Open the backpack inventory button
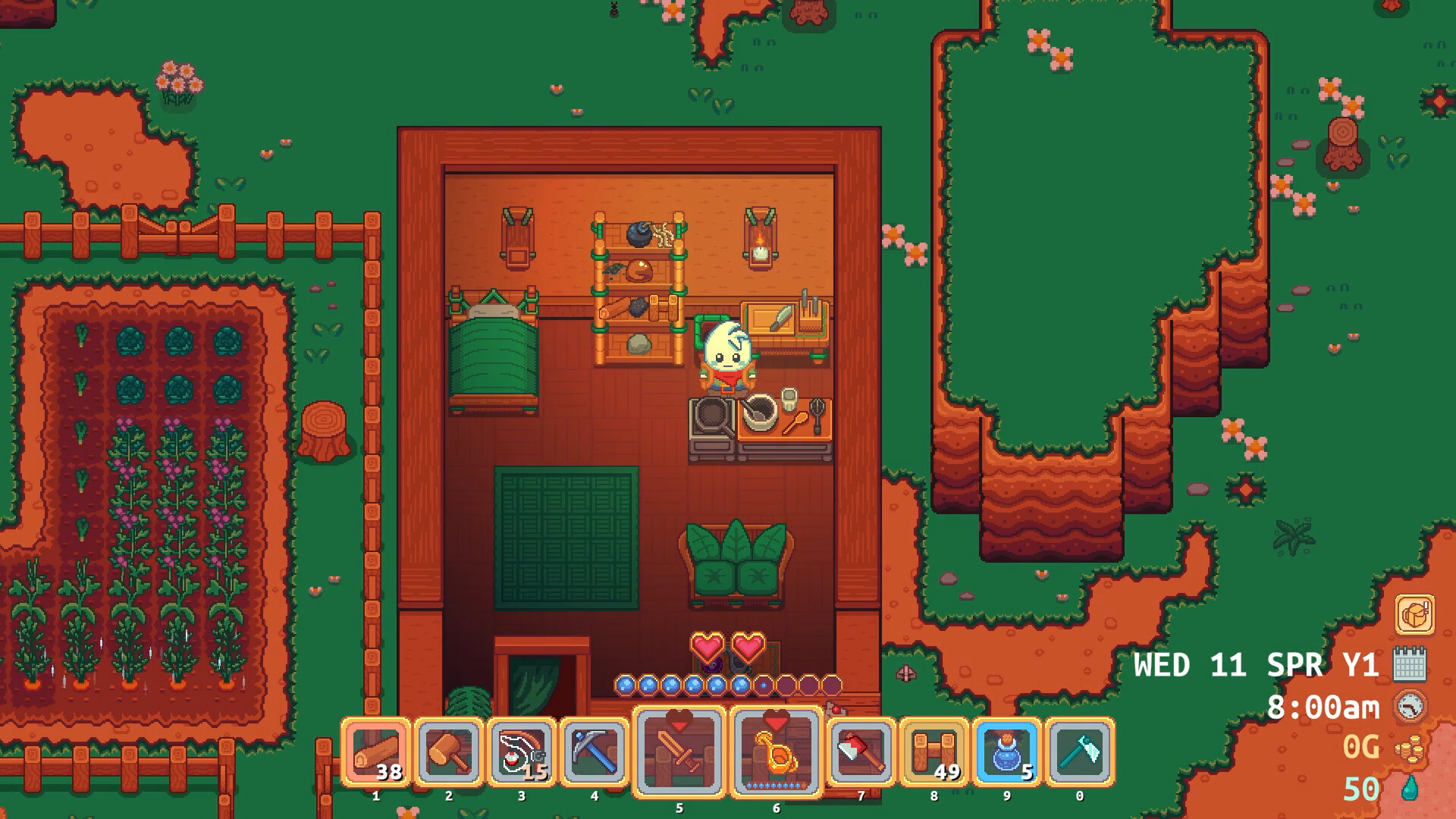The image size is (1456, 819). (x=1414, y=614)
